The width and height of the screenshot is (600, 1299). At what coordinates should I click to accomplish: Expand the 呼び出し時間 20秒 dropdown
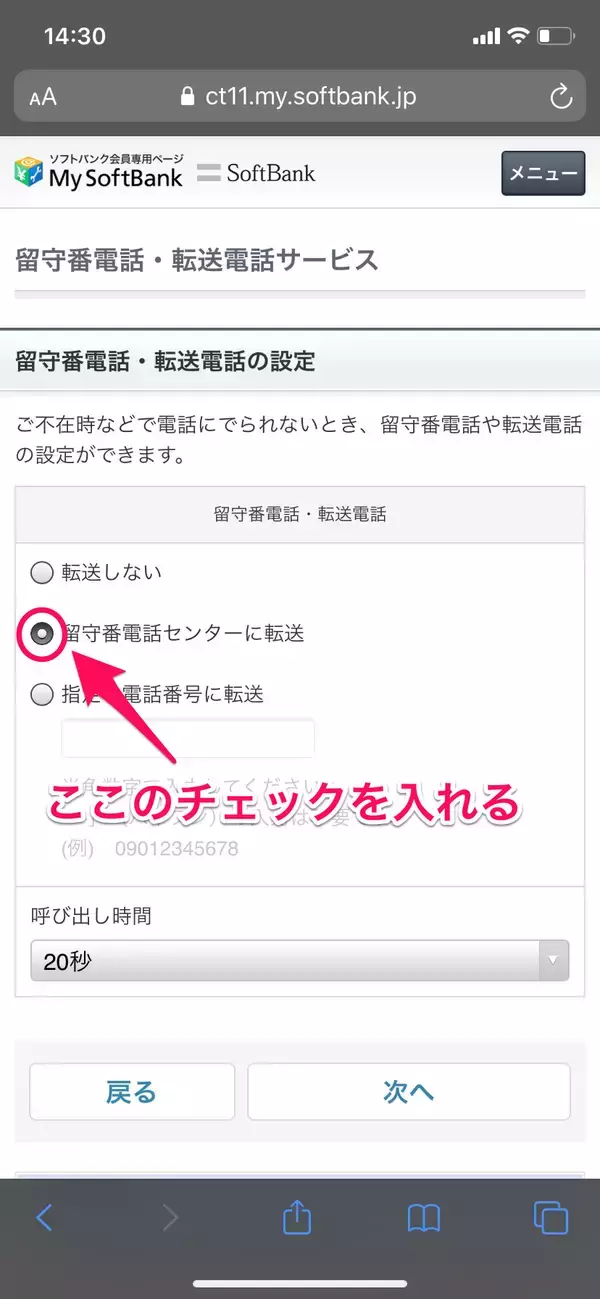tap(300, 961)
